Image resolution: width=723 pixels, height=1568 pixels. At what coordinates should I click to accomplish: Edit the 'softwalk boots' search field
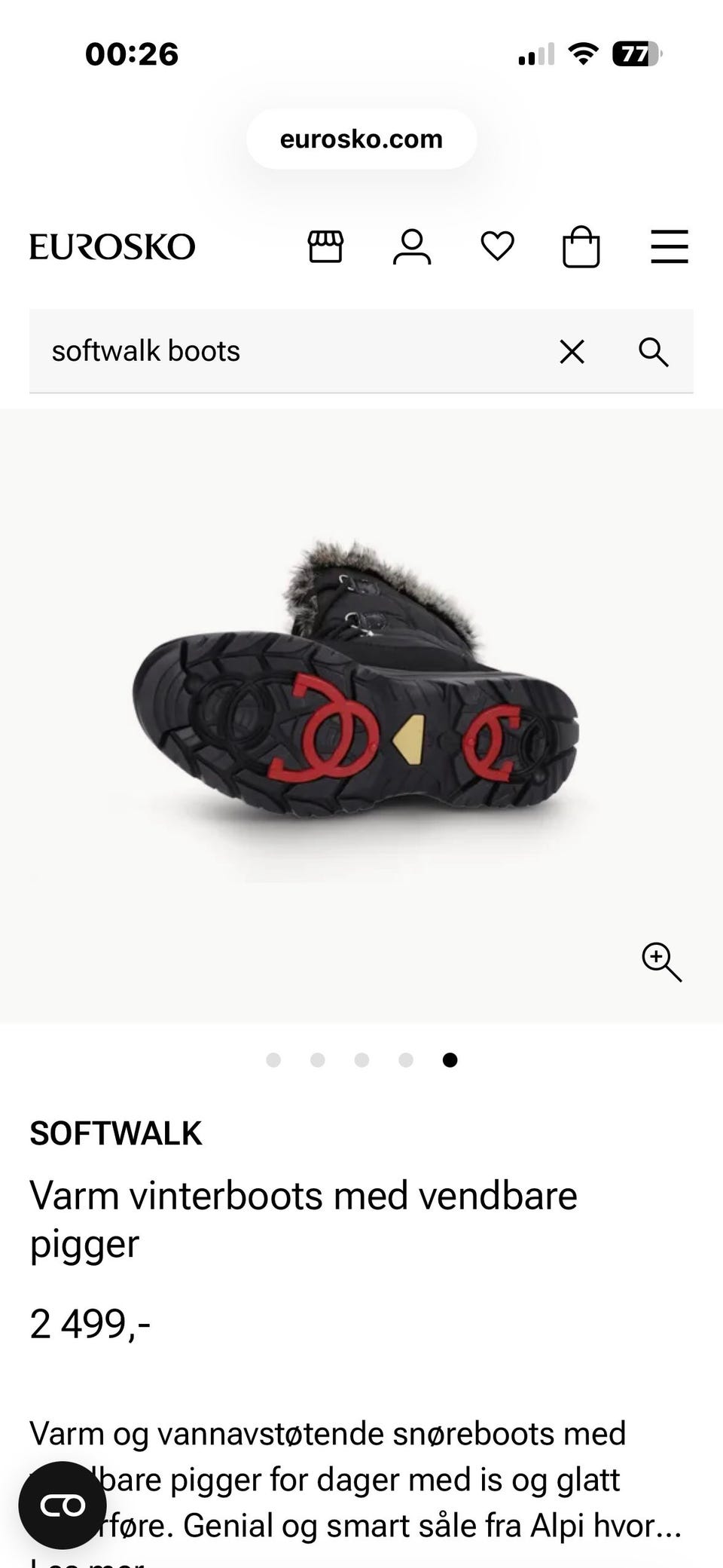coord(286,351)
